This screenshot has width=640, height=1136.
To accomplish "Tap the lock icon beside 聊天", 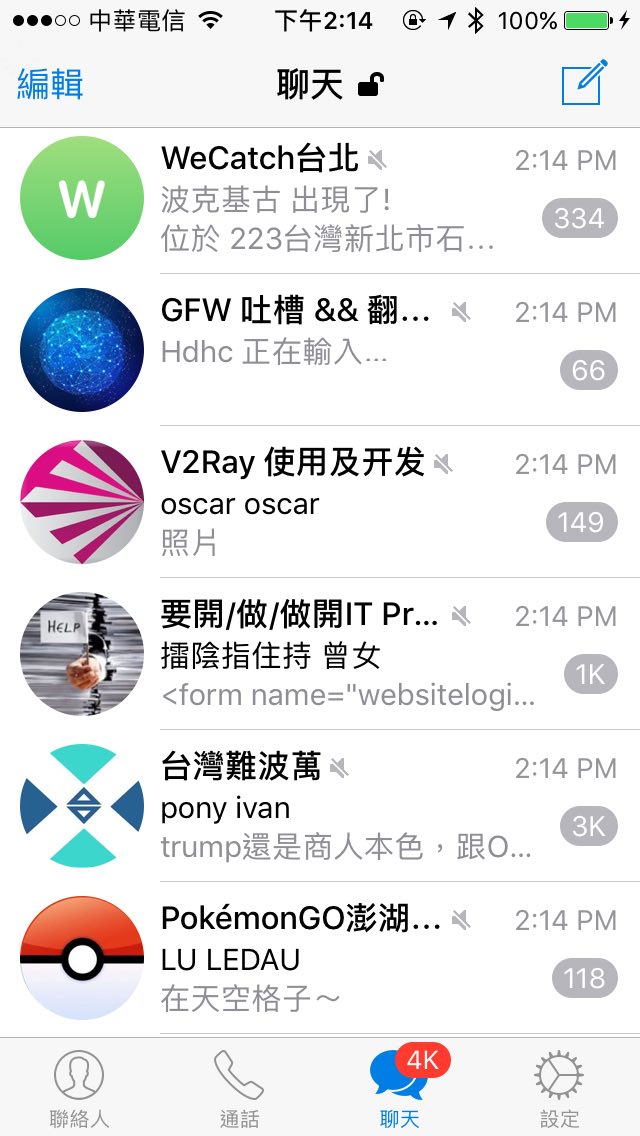I will pos(371,86).
